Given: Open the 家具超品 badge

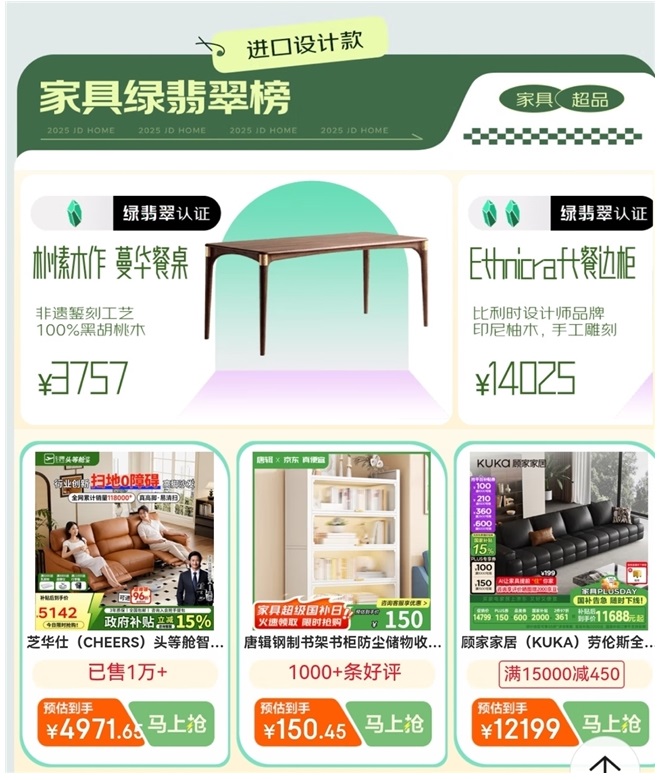Looking at the screenshot, I should (562, 99).
